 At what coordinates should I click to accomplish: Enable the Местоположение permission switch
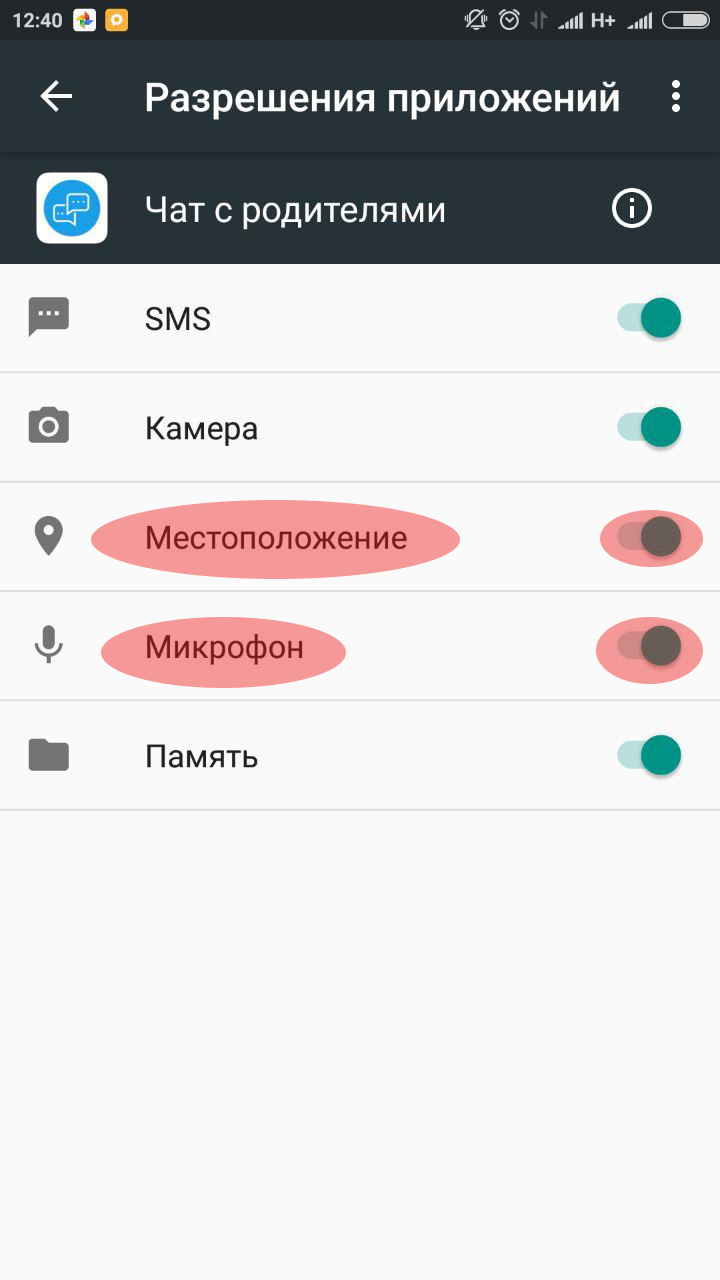coord(649,537)
